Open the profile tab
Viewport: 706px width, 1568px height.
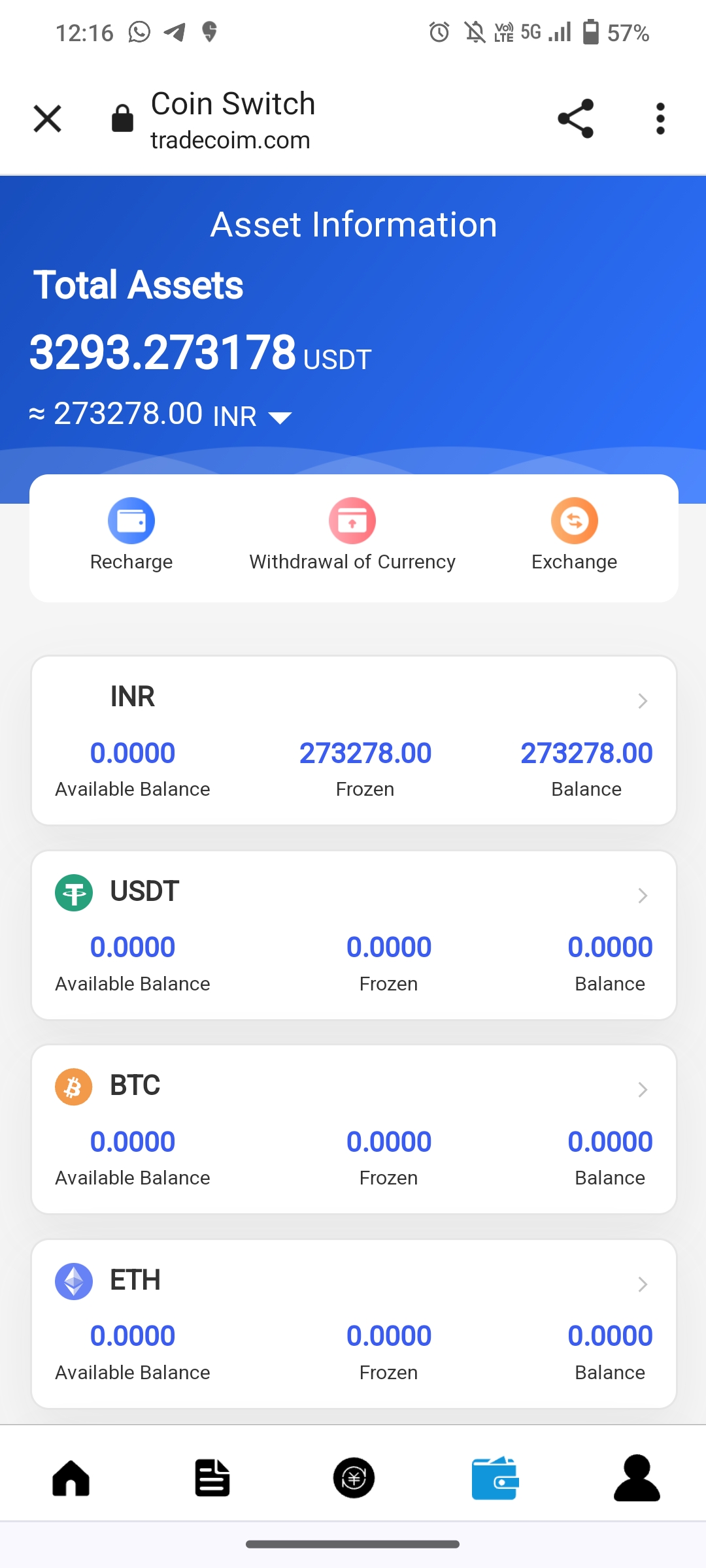pos(637,1478)
